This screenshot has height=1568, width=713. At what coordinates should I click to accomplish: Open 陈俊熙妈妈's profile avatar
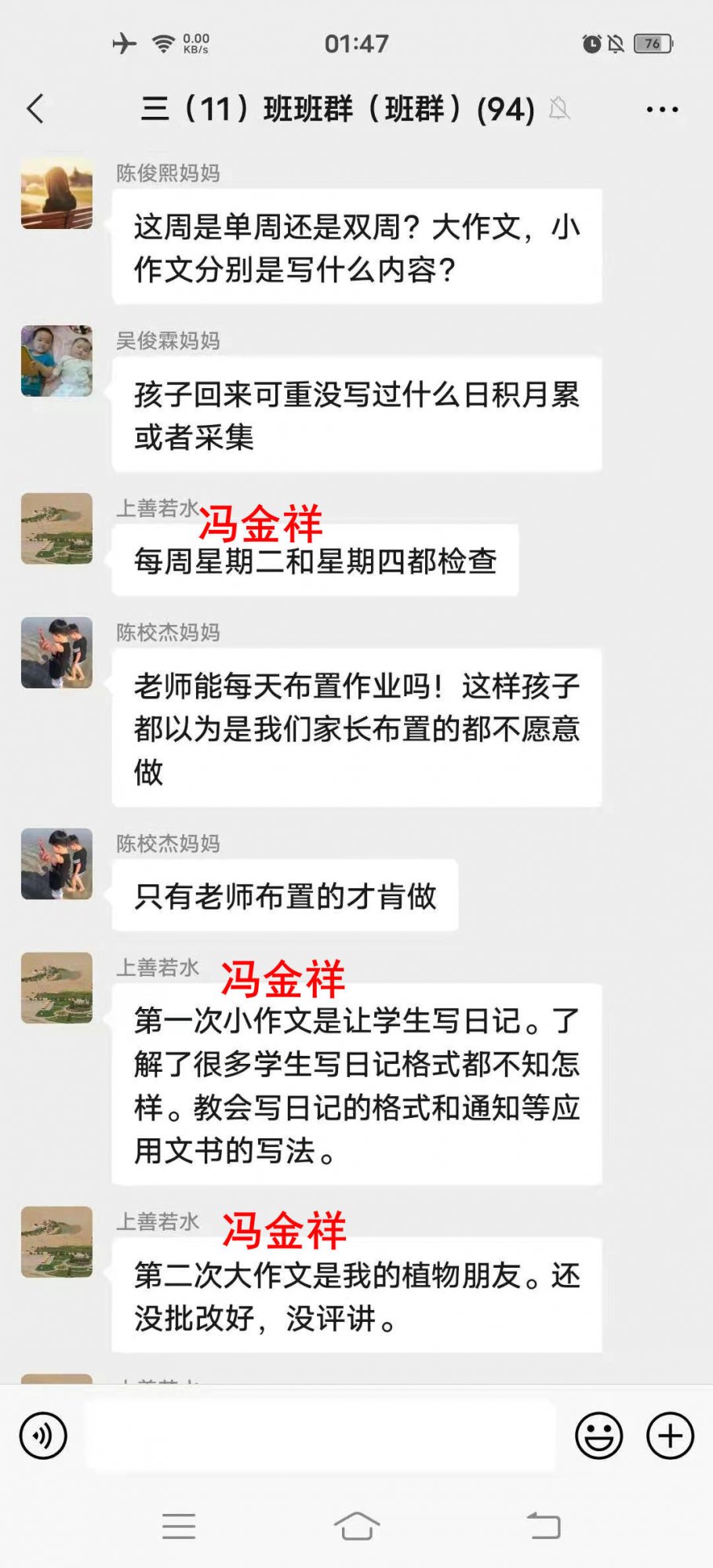tap(56, 194)
